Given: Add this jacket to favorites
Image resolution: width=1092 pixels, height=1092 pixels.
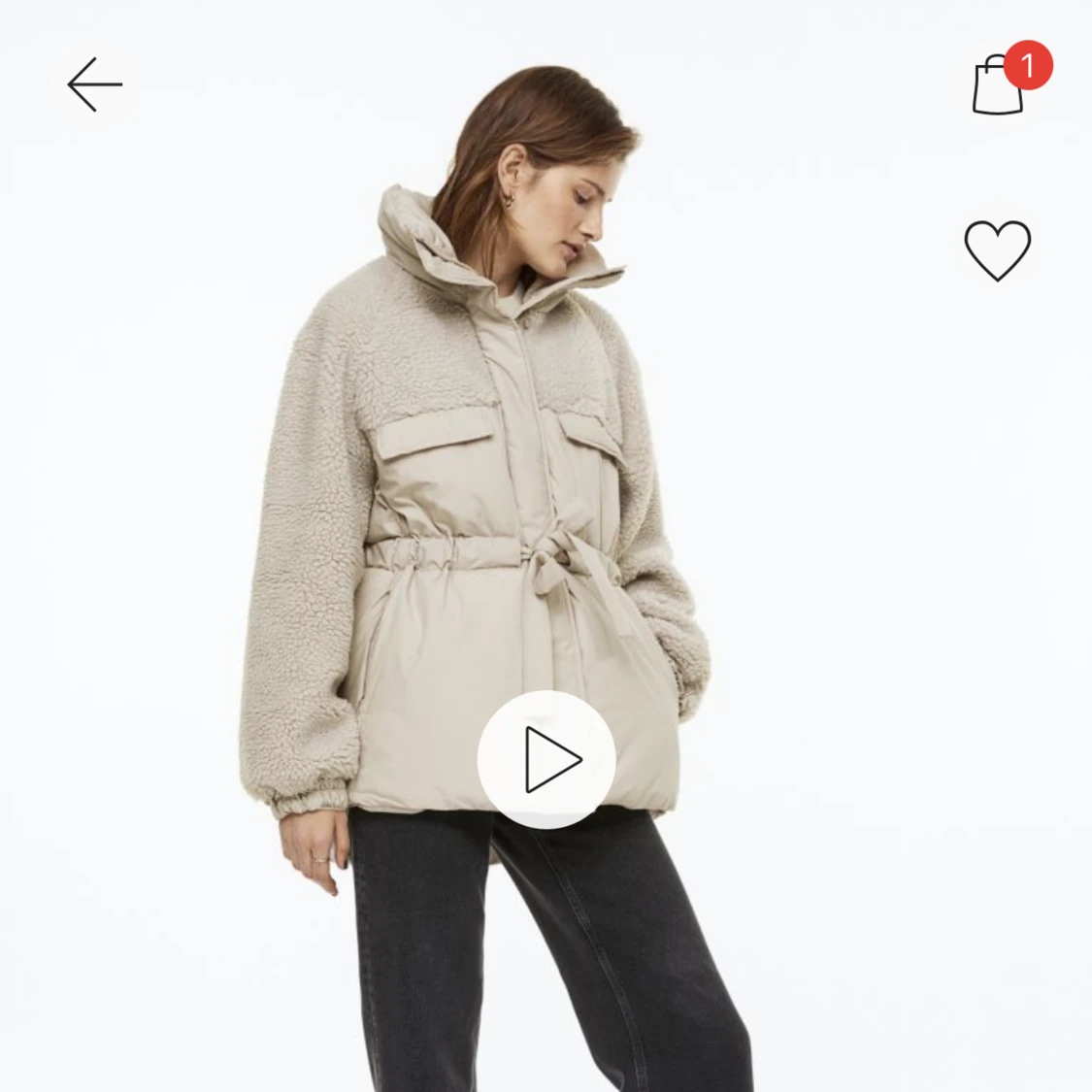Looking at the screenshot, I should (997, 250).
